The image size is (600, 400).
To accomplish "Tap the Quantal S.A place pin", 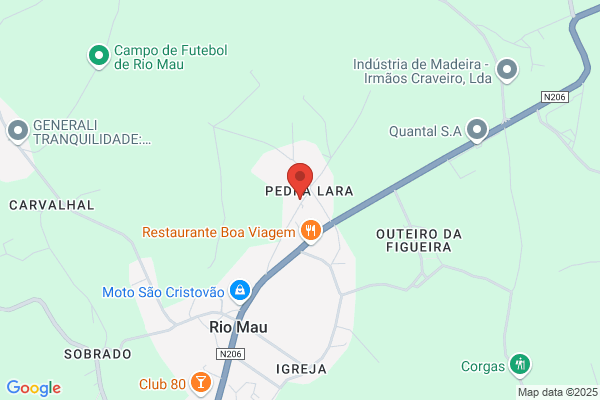I will (x=477, y=130).
